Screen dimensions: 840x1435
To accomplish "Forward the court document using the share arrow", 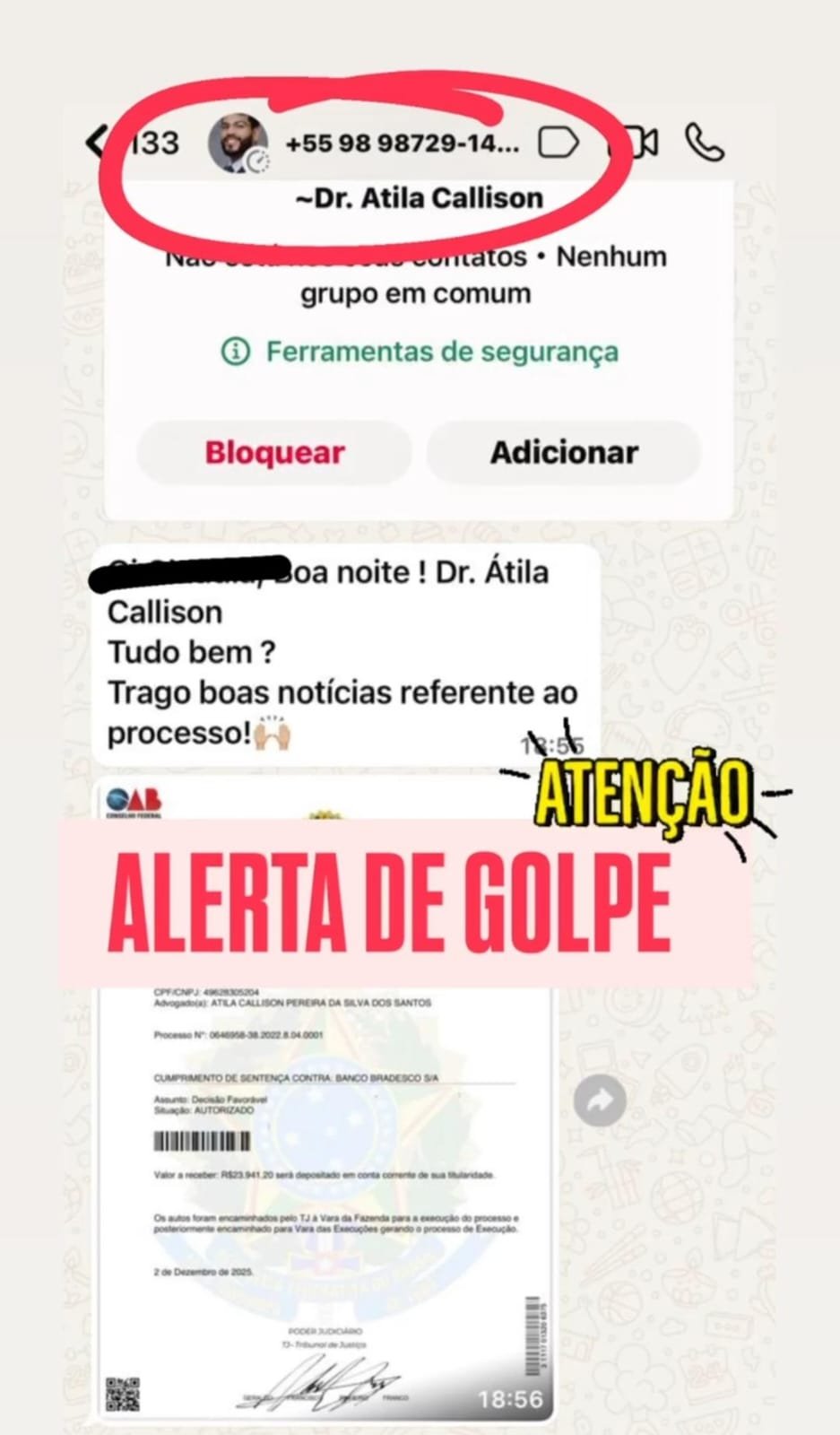I will pyautogui.click(x=599, y=1100).
